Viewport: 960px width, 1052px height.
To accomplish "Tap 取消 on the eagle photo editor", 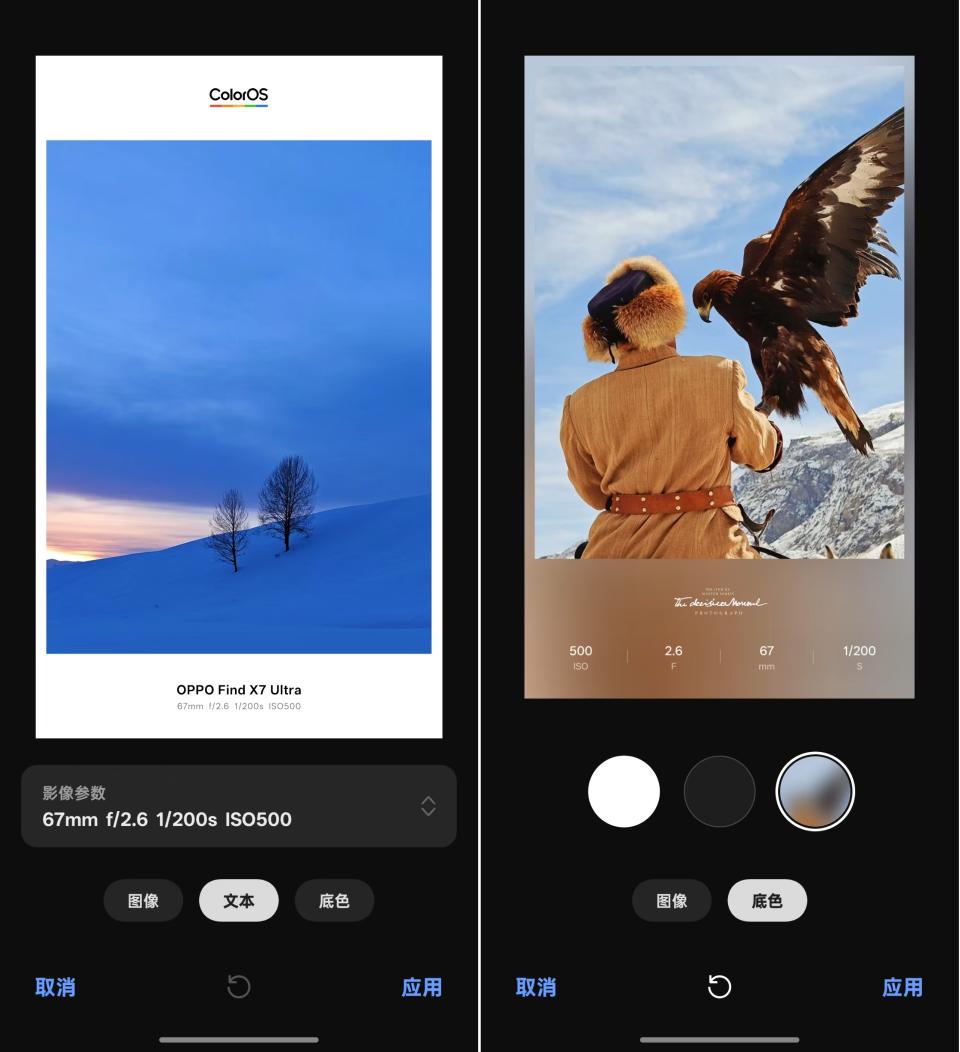I will [536, 988].
